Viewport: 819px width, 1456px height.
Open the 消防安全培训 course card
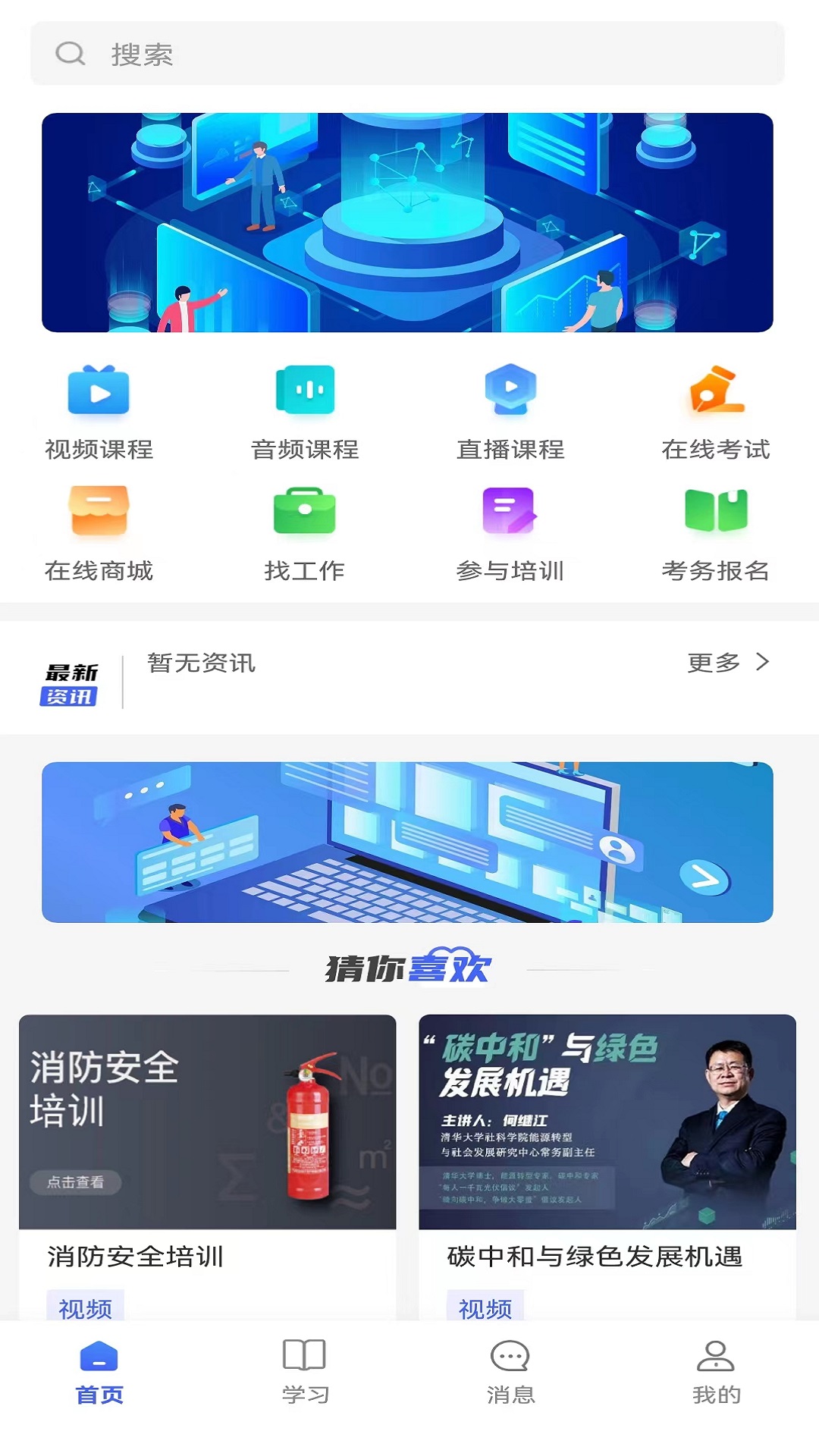click(x=207, y=1160)
